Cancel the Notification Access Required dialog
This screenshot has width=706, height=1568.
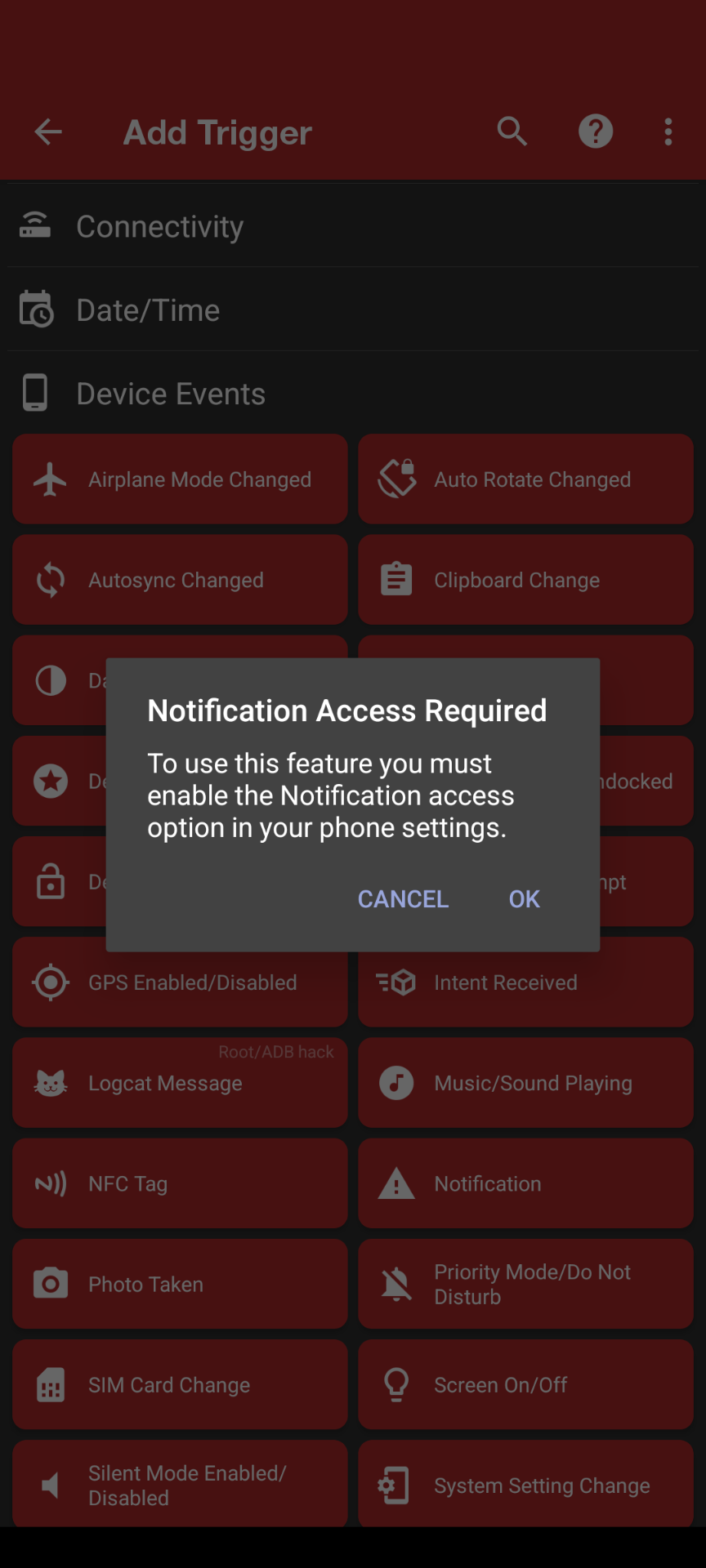pyautogui.click(x=403, y=899)
